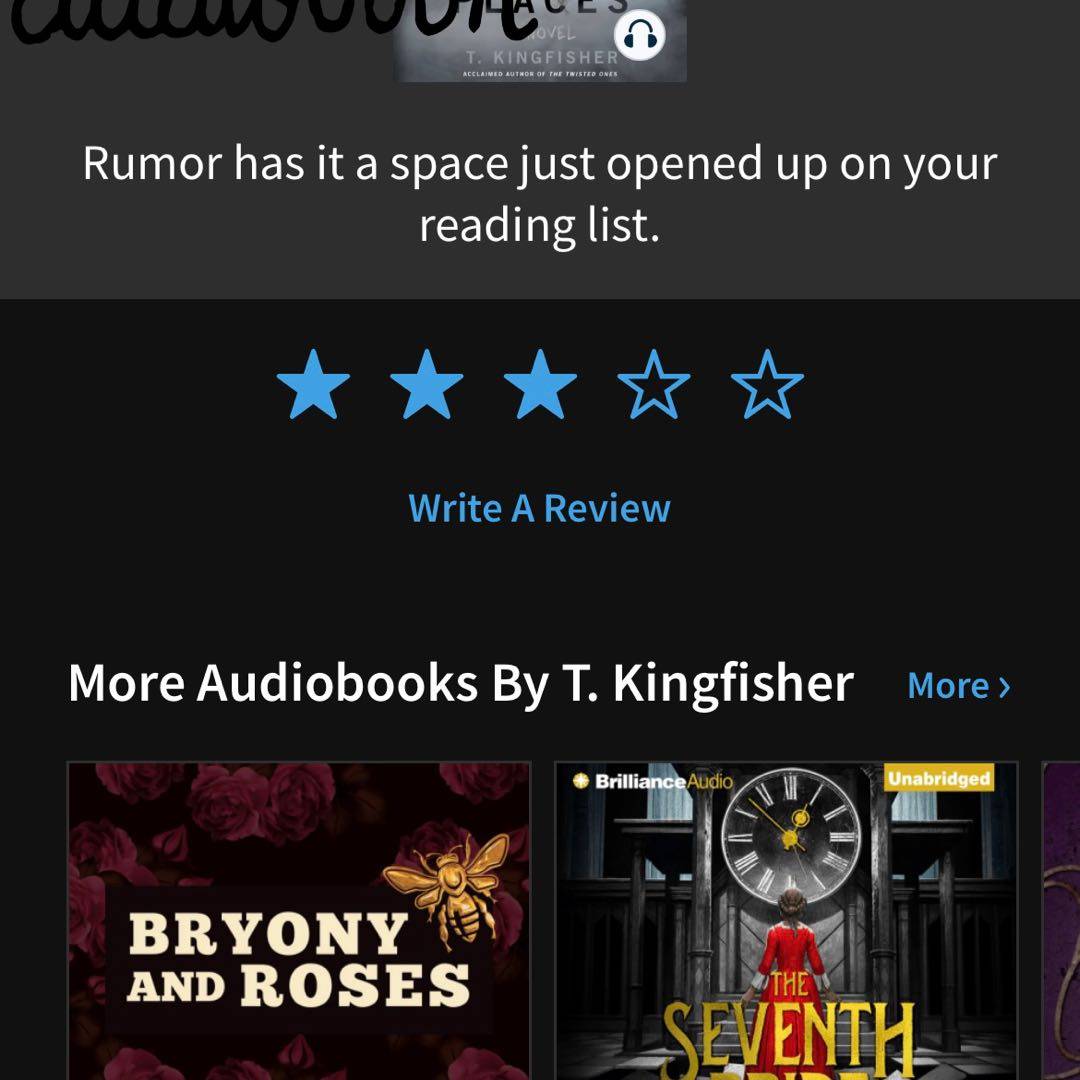Screen dimensions: 1080x1080
Task: Open the Bryony and Roses audiobook
Action: click(298, 920)
